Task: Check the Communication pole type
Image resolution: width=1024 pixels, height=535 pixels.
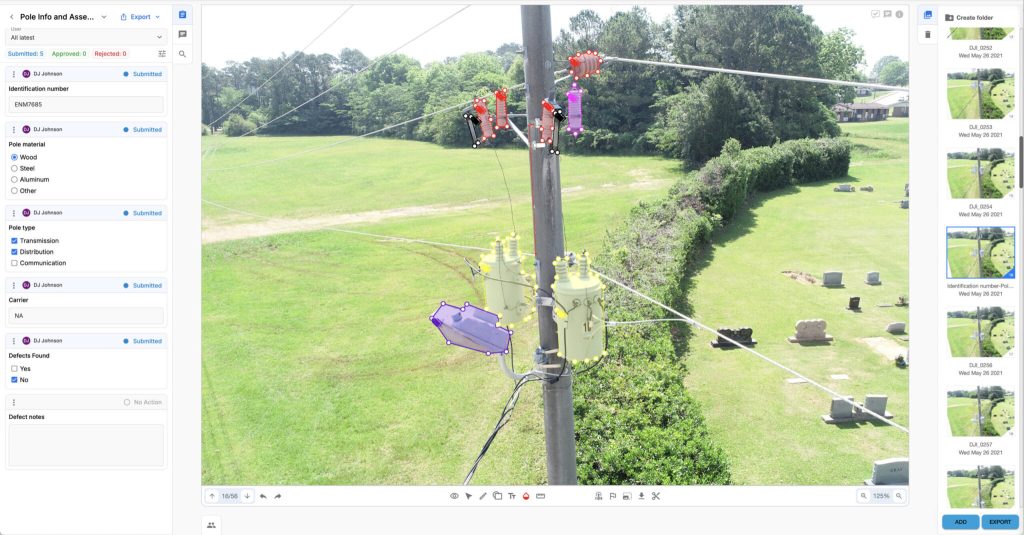Action: pos(14,263)
